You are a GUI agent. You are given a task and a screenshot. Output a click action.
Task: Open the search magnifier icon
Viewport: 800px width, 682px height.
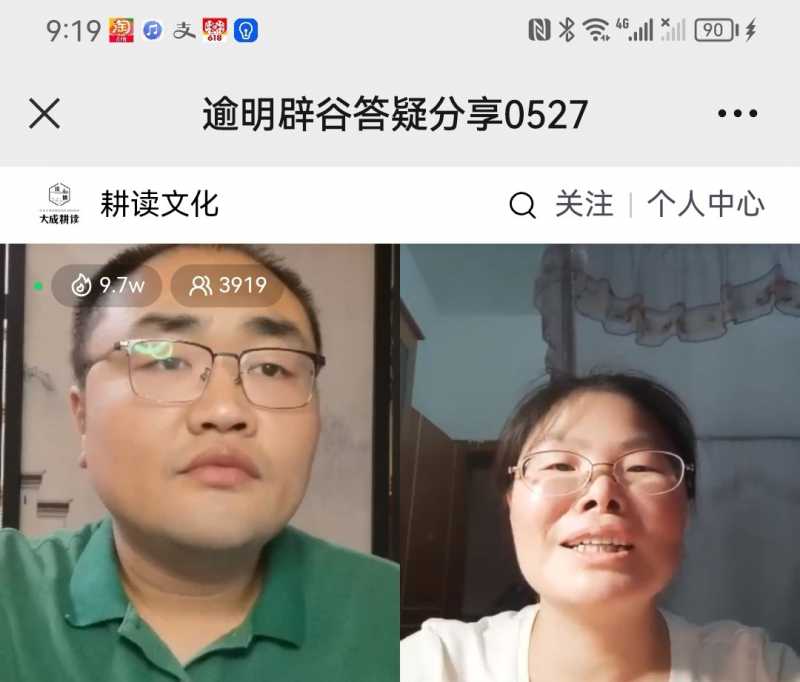coord(522,205)
